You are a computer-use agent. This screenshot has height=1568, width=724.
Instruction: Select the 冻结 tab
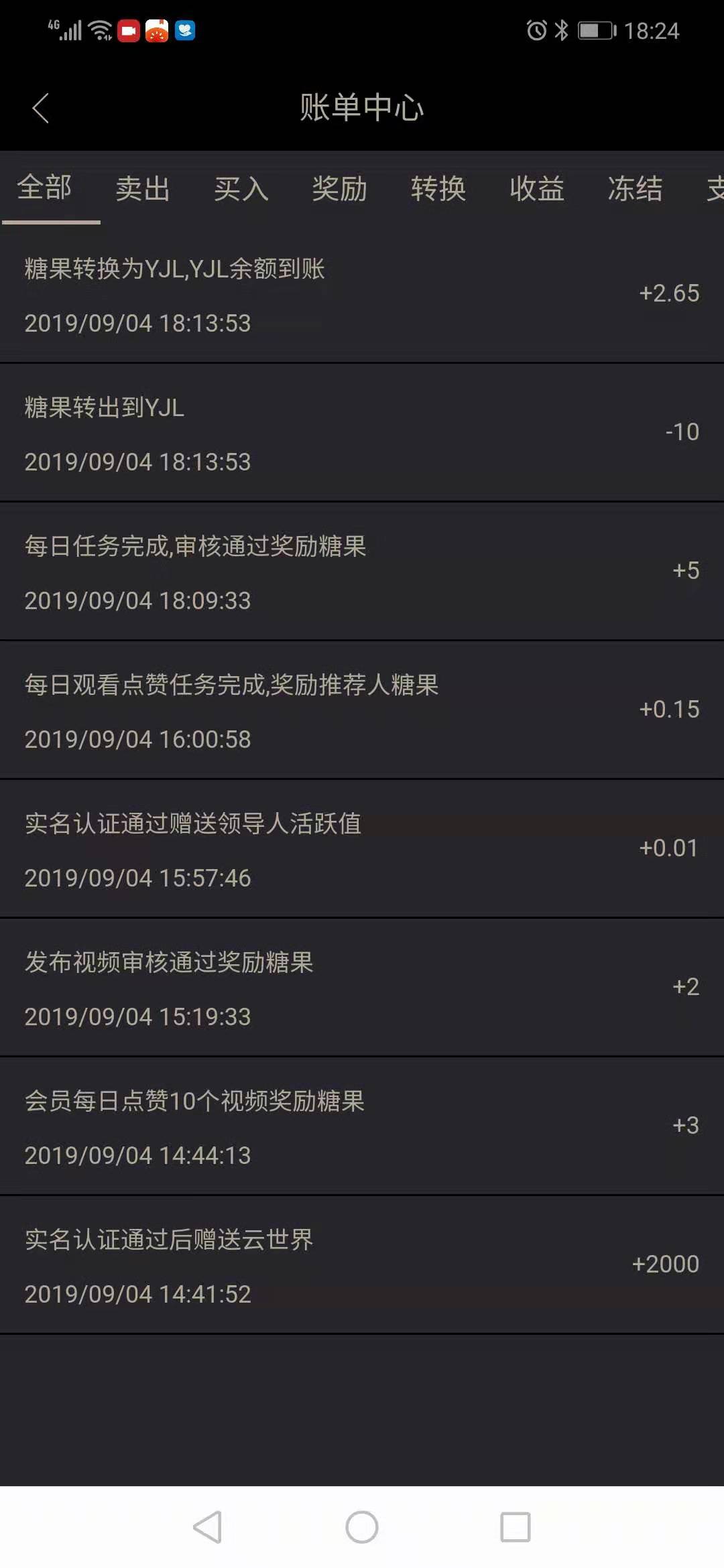pos(636,190)
